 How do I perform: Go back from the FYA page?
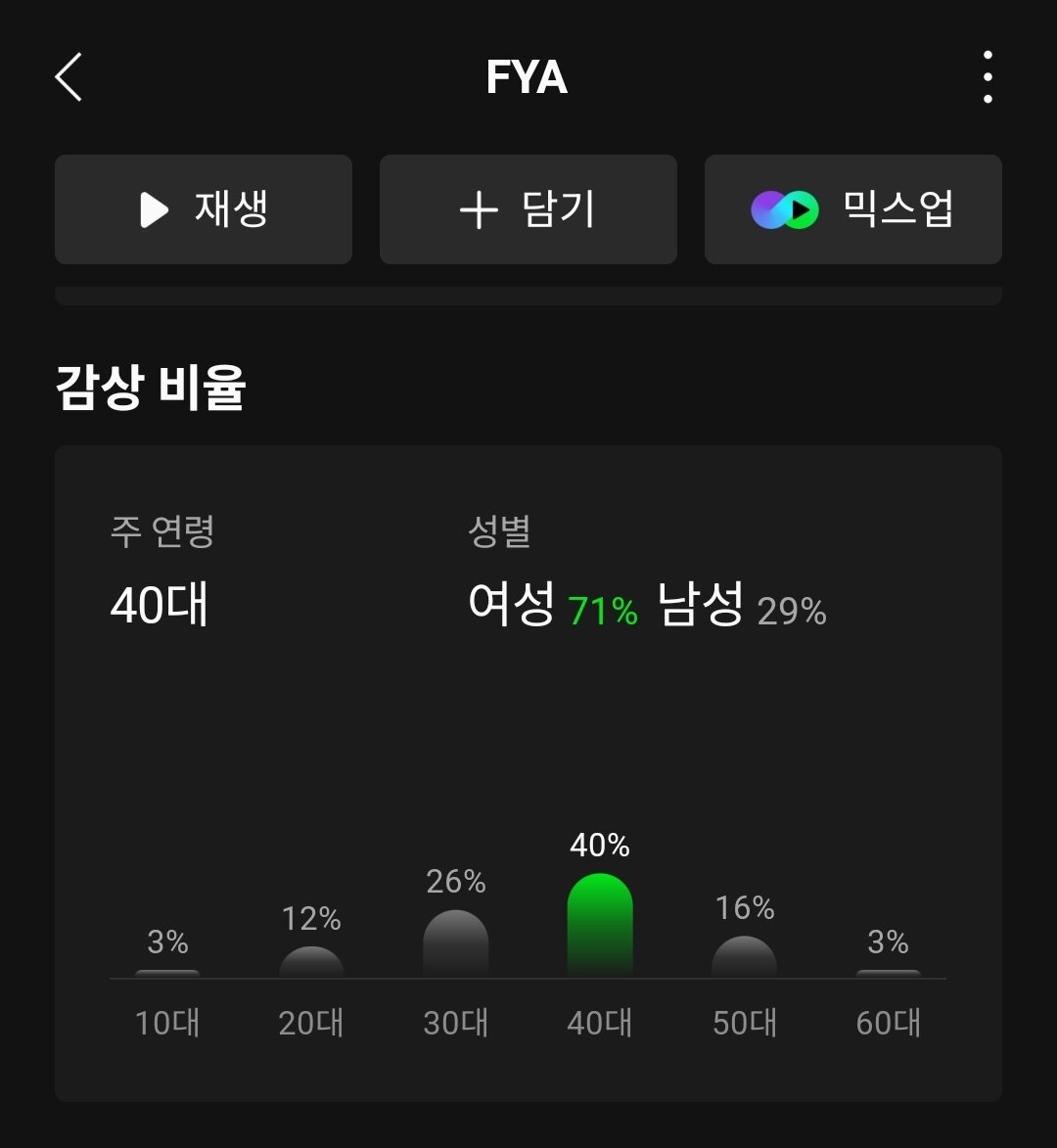point(69,77)
